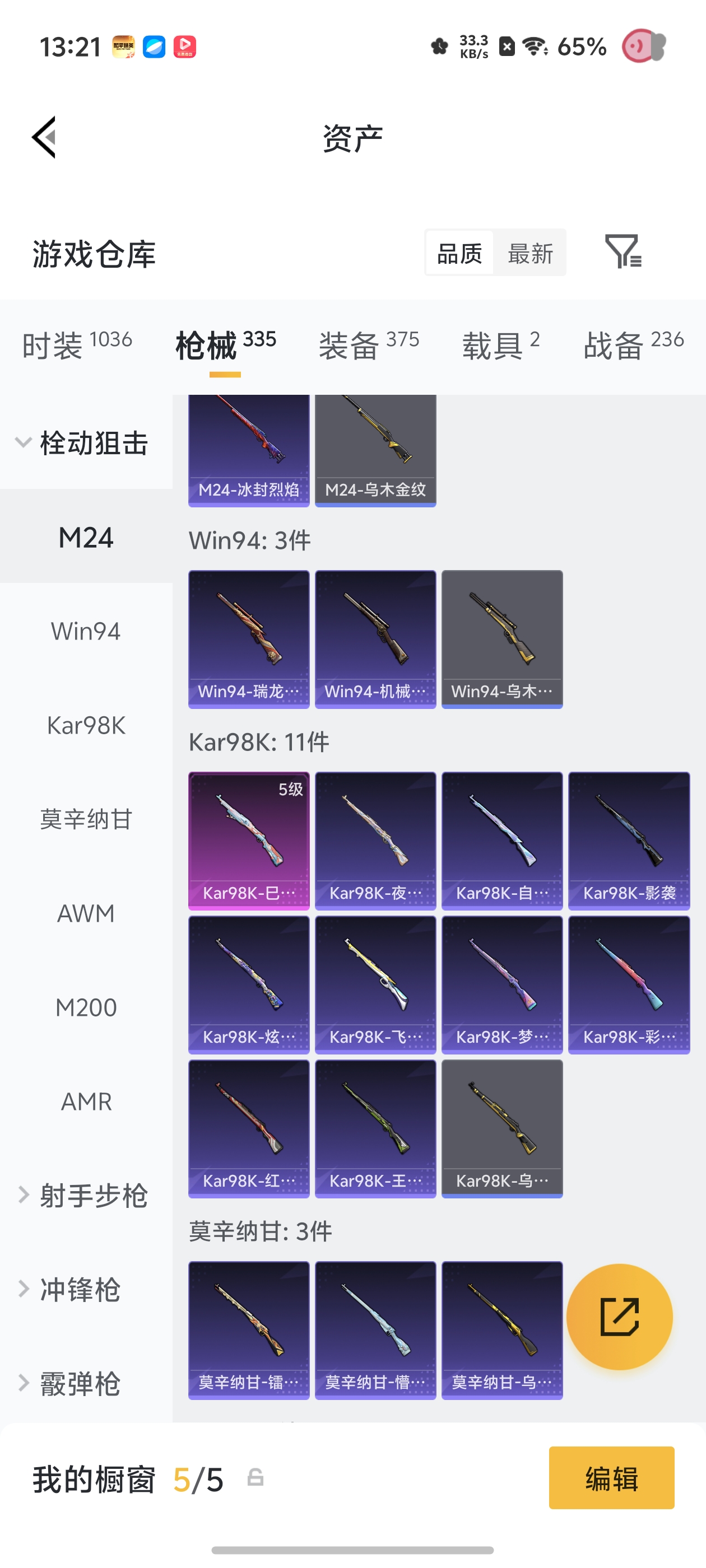706x1568 pixels.
Task: Open the filter icon next to the sort options
Action: 623,251
